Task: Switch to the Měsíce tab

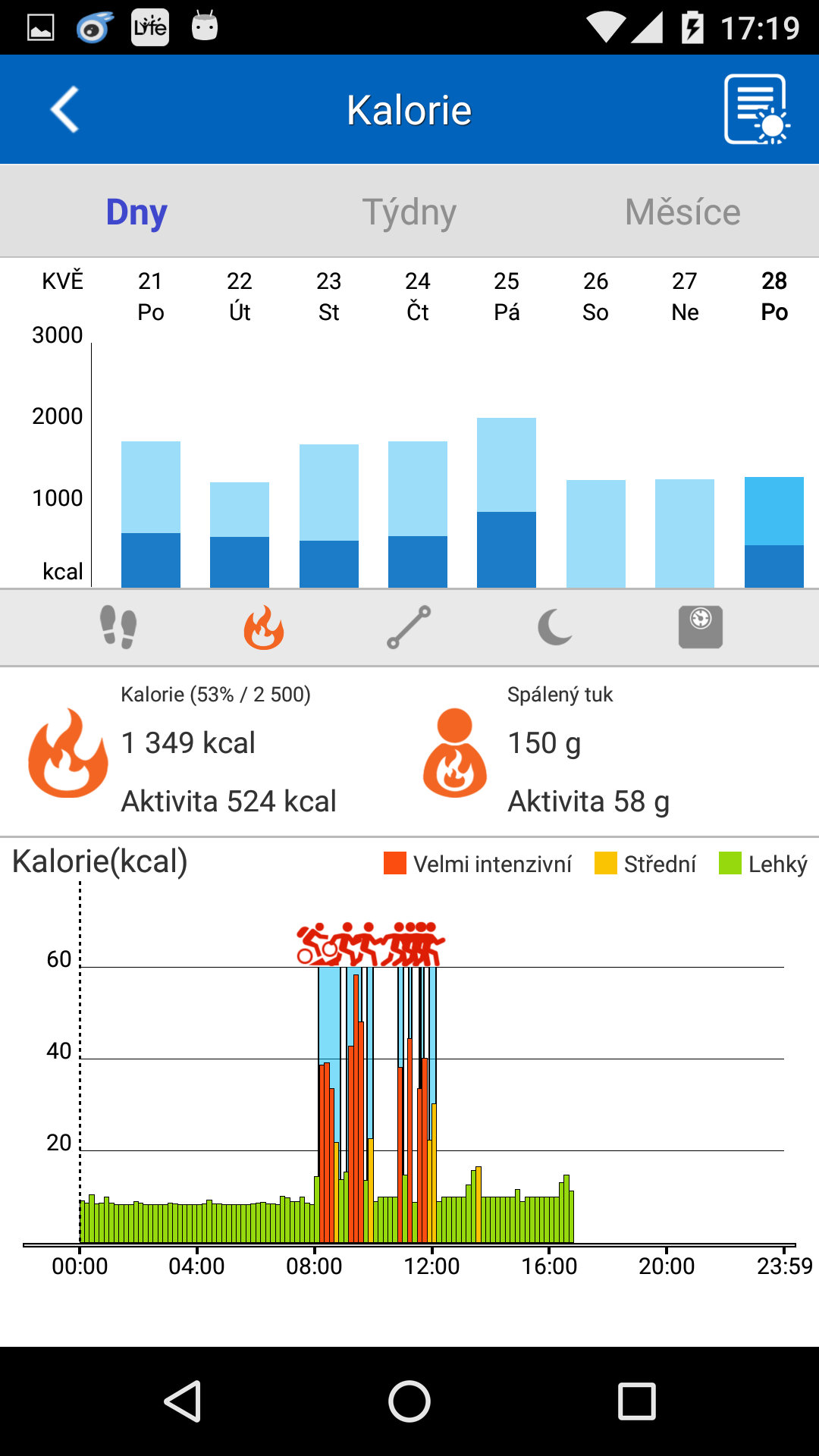Action: (x=682, y=212)
